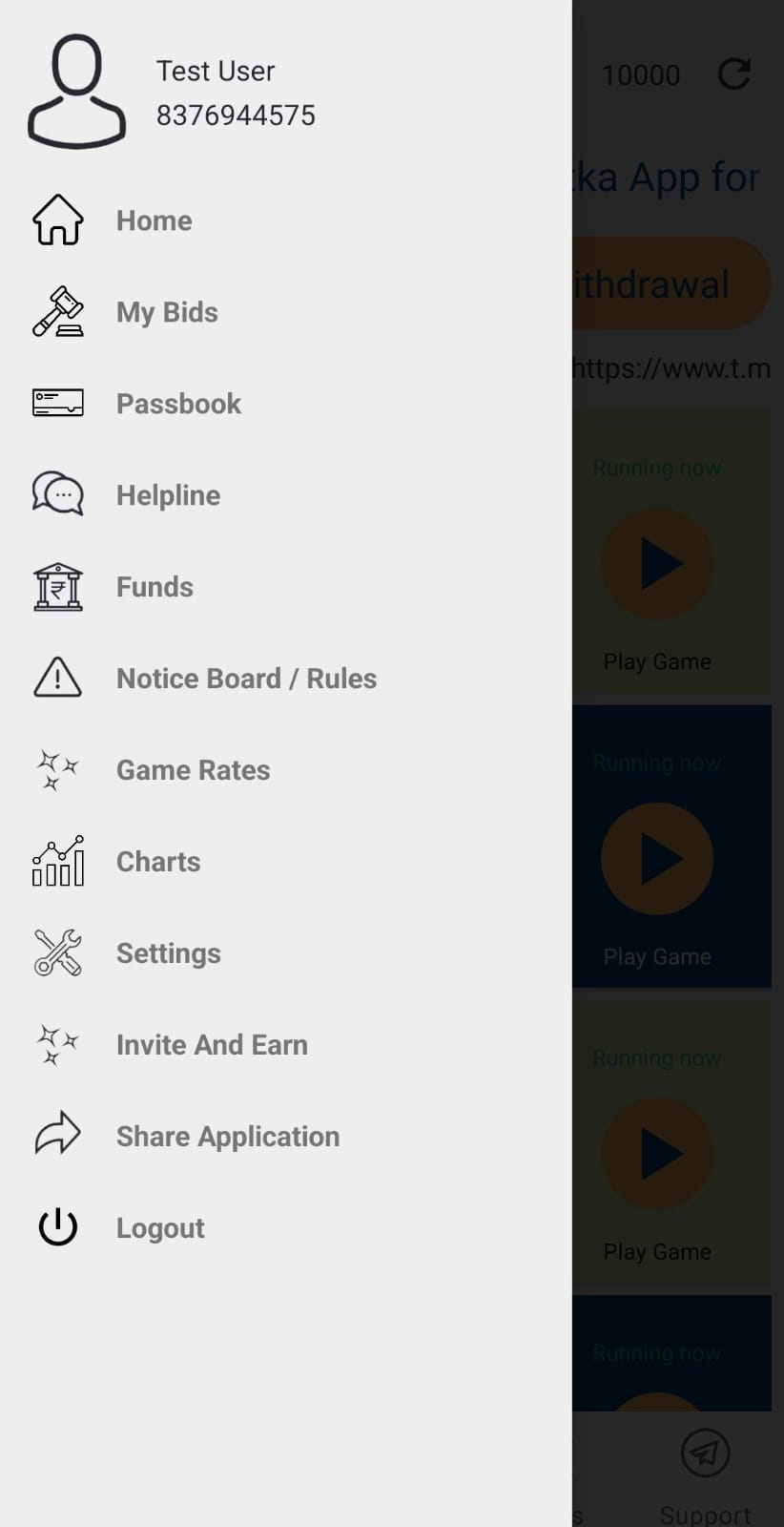This screenshot has width=784, height=1527.
Task: Check the Game Rates
Action: tap(193, 770)
